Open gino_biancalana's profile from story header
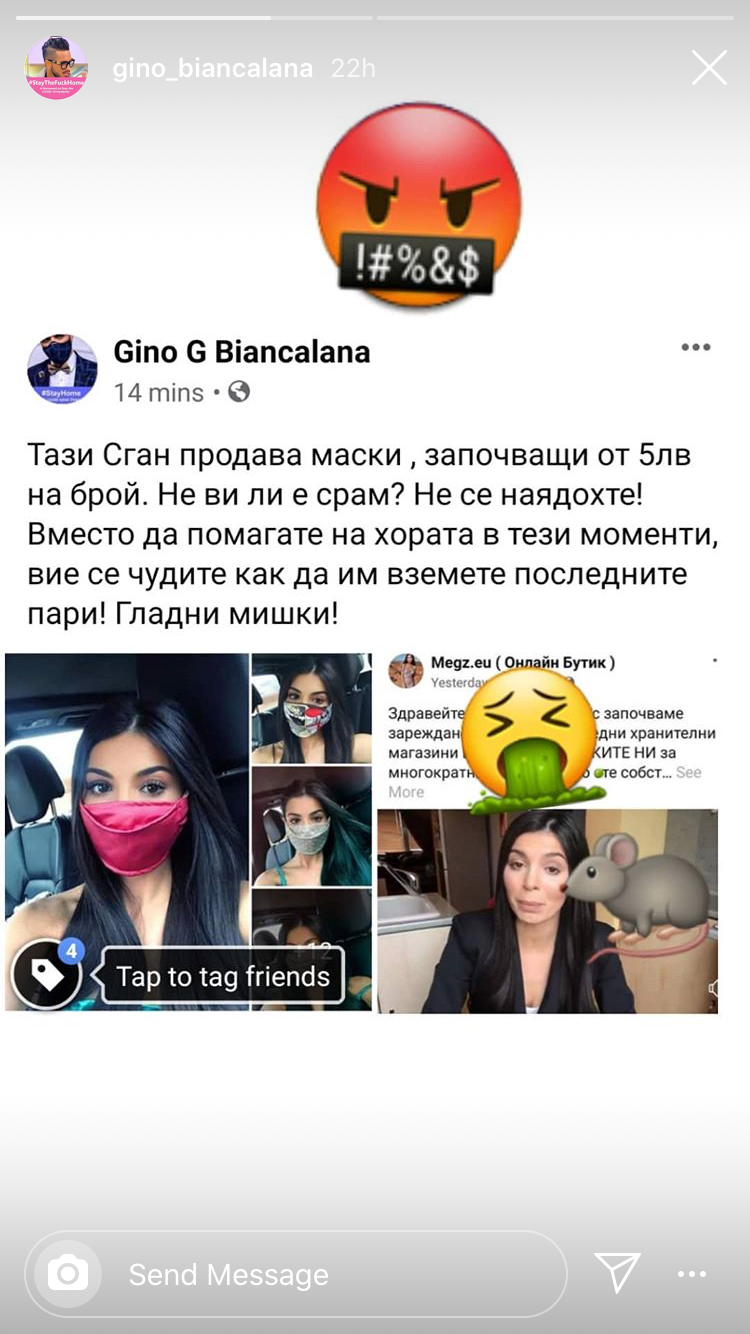The height and width of the screenshot is (1334, 750). pos(212,68)
